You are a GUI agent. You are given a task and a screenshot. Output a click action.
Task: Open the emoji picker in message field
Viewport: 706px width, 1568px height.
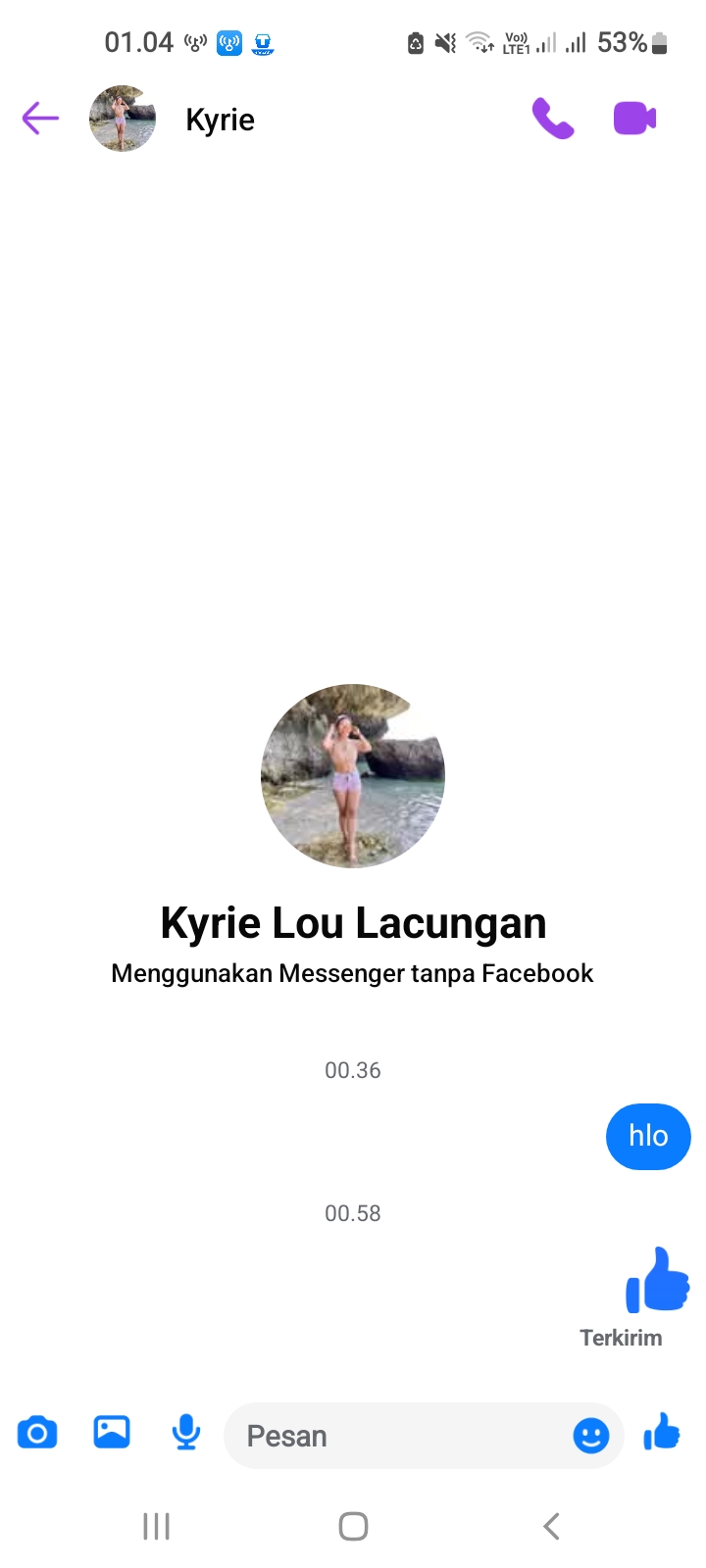pos(591,1436)
